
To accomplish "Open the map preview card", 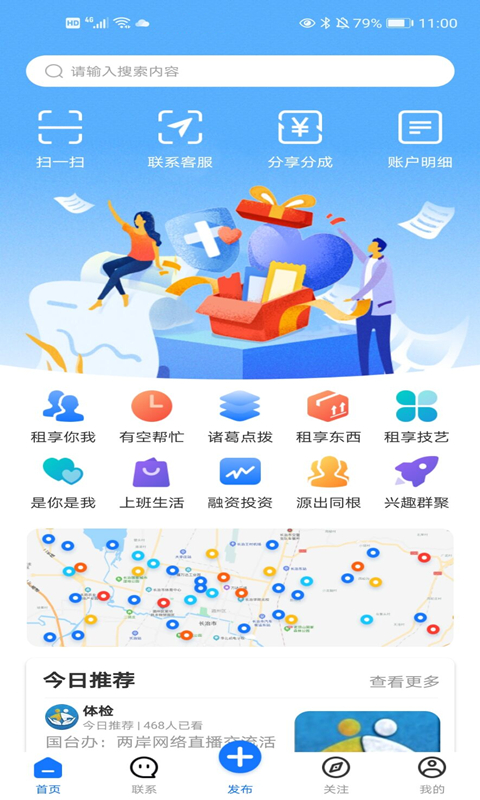I will (x=240, y=587).
